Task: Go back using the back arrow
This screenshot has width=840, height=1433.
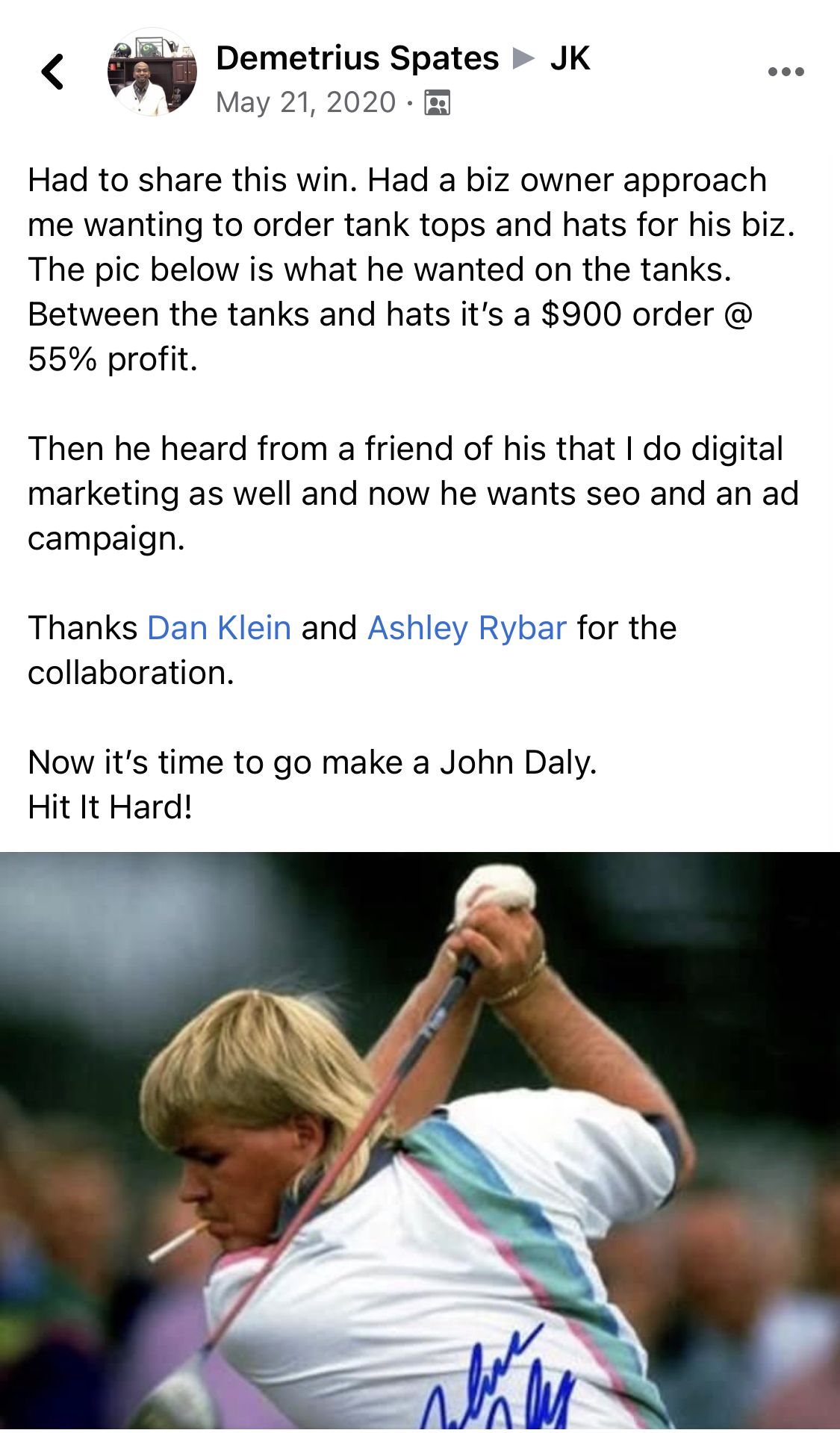Action: (52, 72)
